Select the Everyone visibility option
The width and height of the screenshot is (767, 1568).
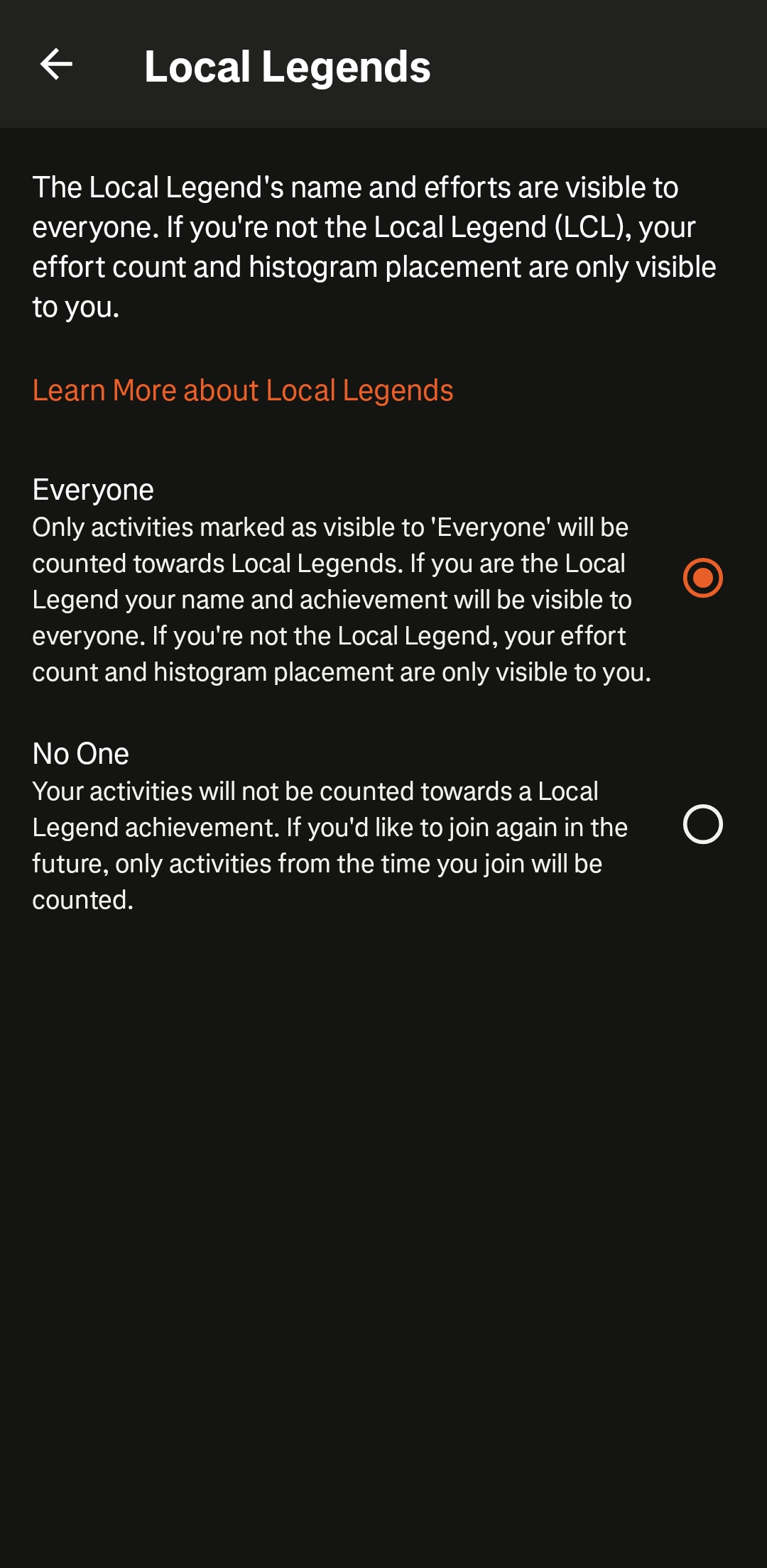[x=702, y=578]
